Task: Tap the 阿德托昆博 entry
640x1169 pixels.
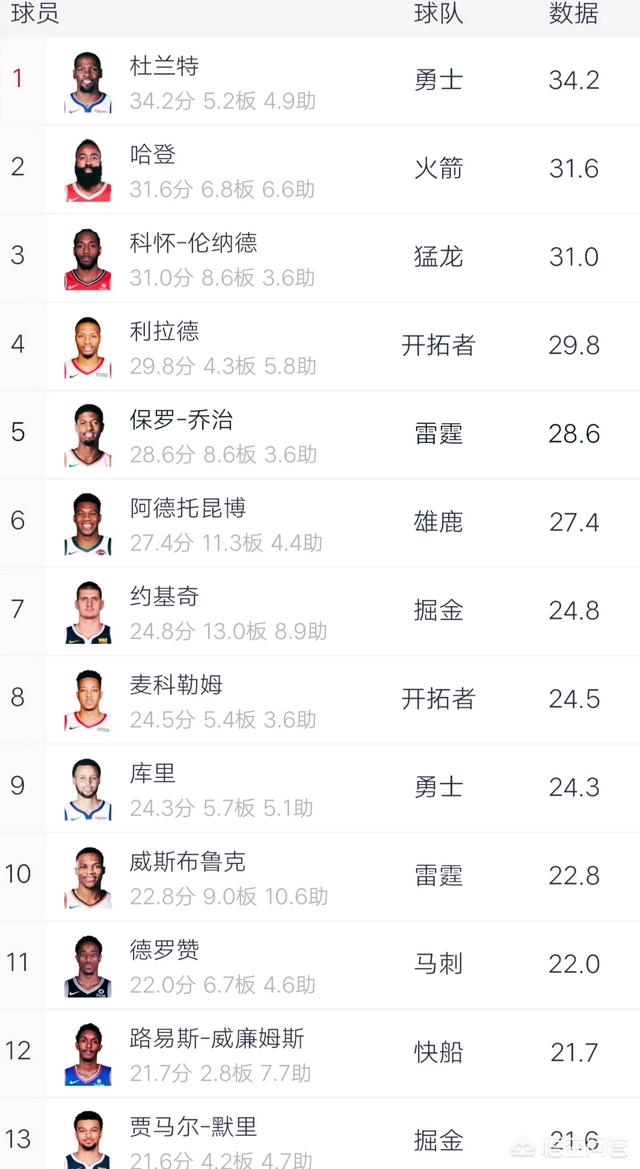Action: (320, 523)
